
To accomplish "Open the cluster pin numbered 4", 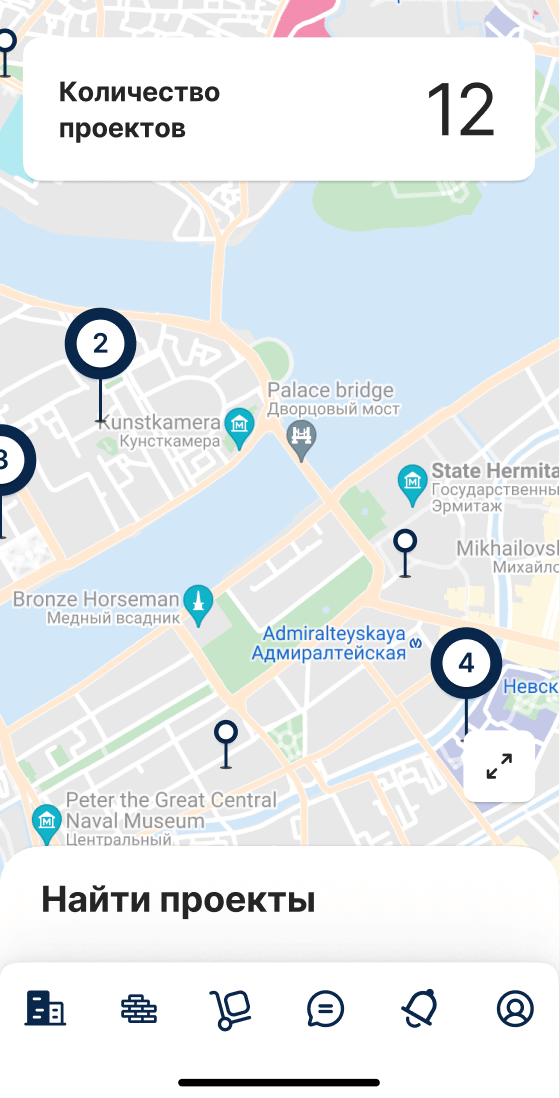I will click(466, 663).
